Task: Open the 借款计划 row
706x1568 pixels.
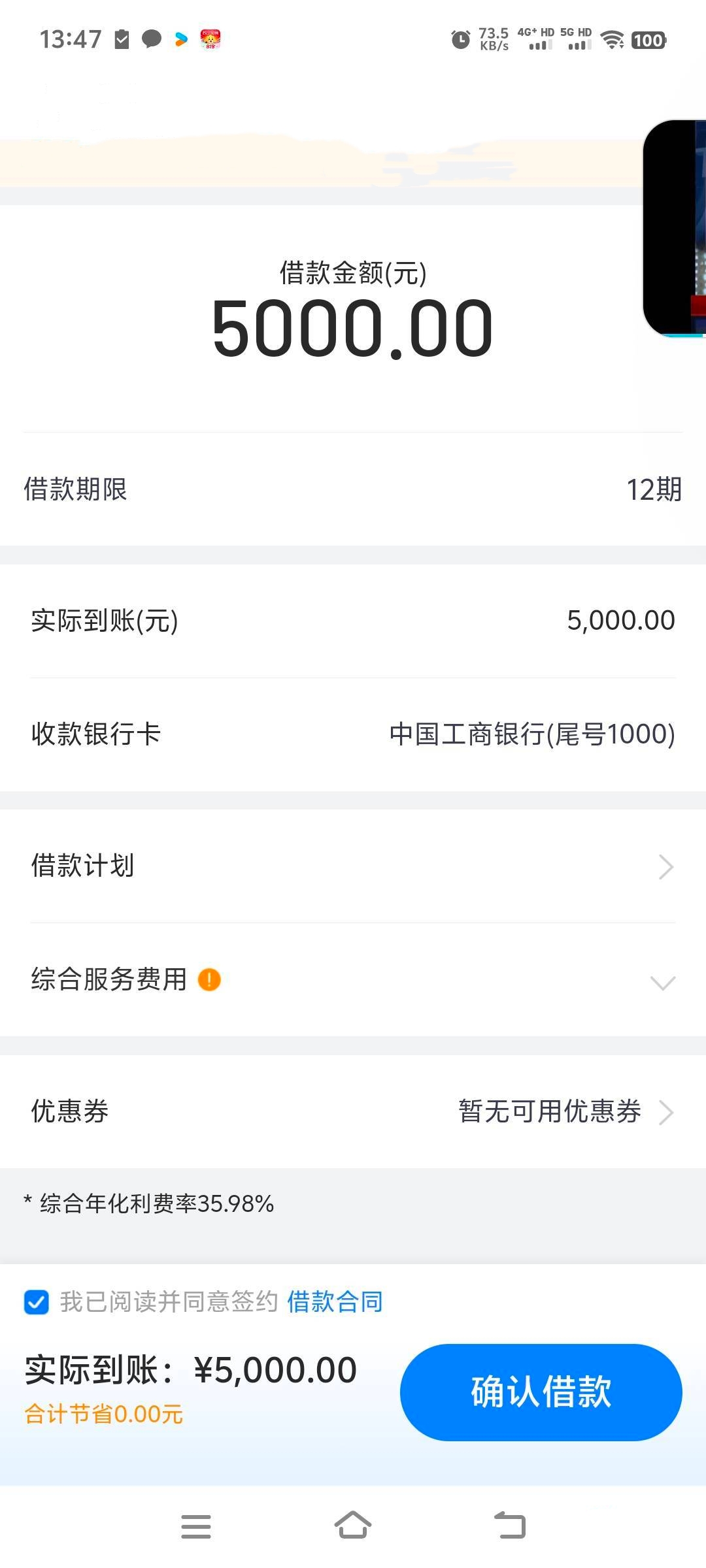Action: 353,866
